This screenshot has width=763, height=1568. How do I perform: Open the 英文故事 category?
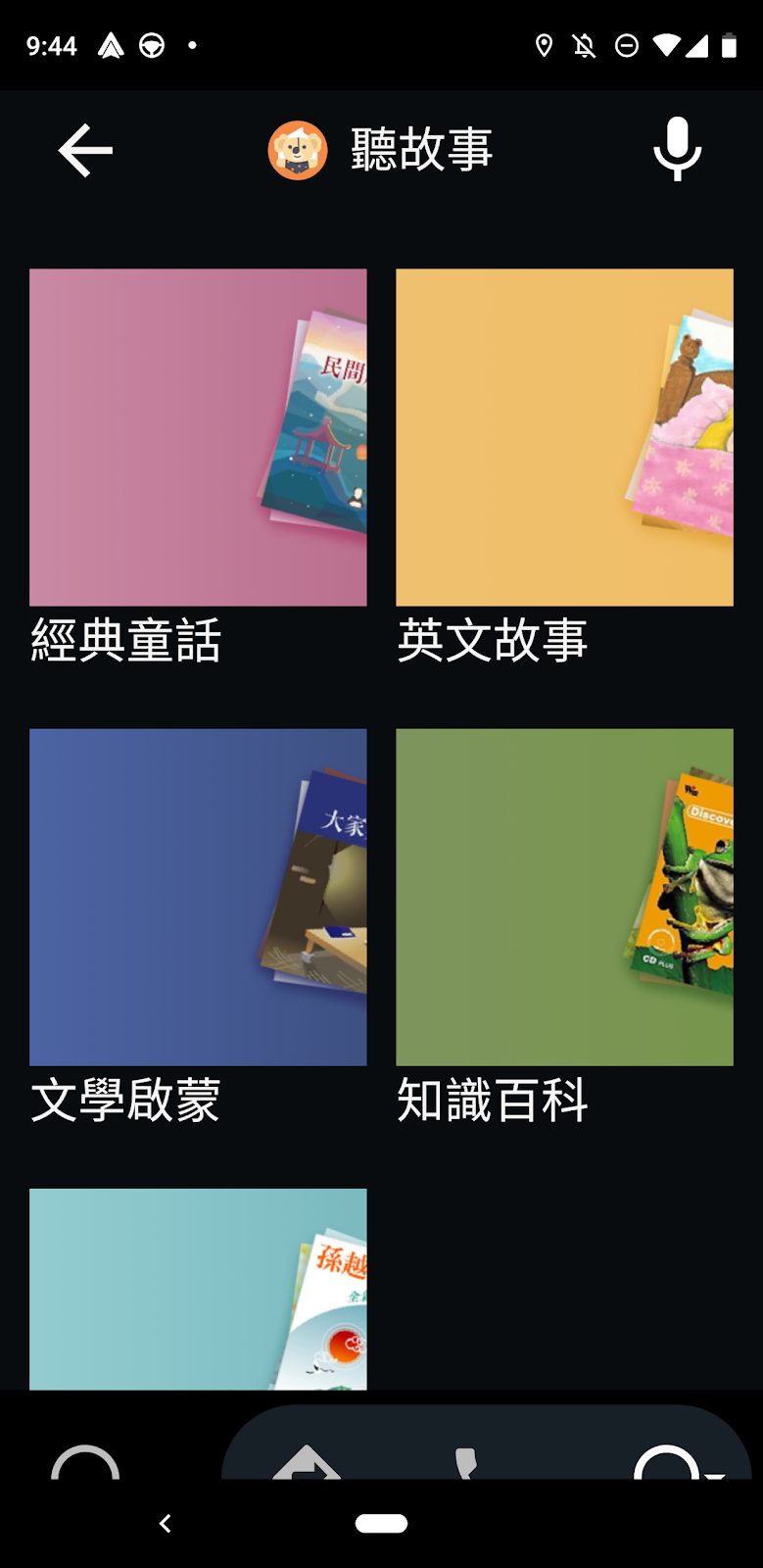[x=564, y=438]
